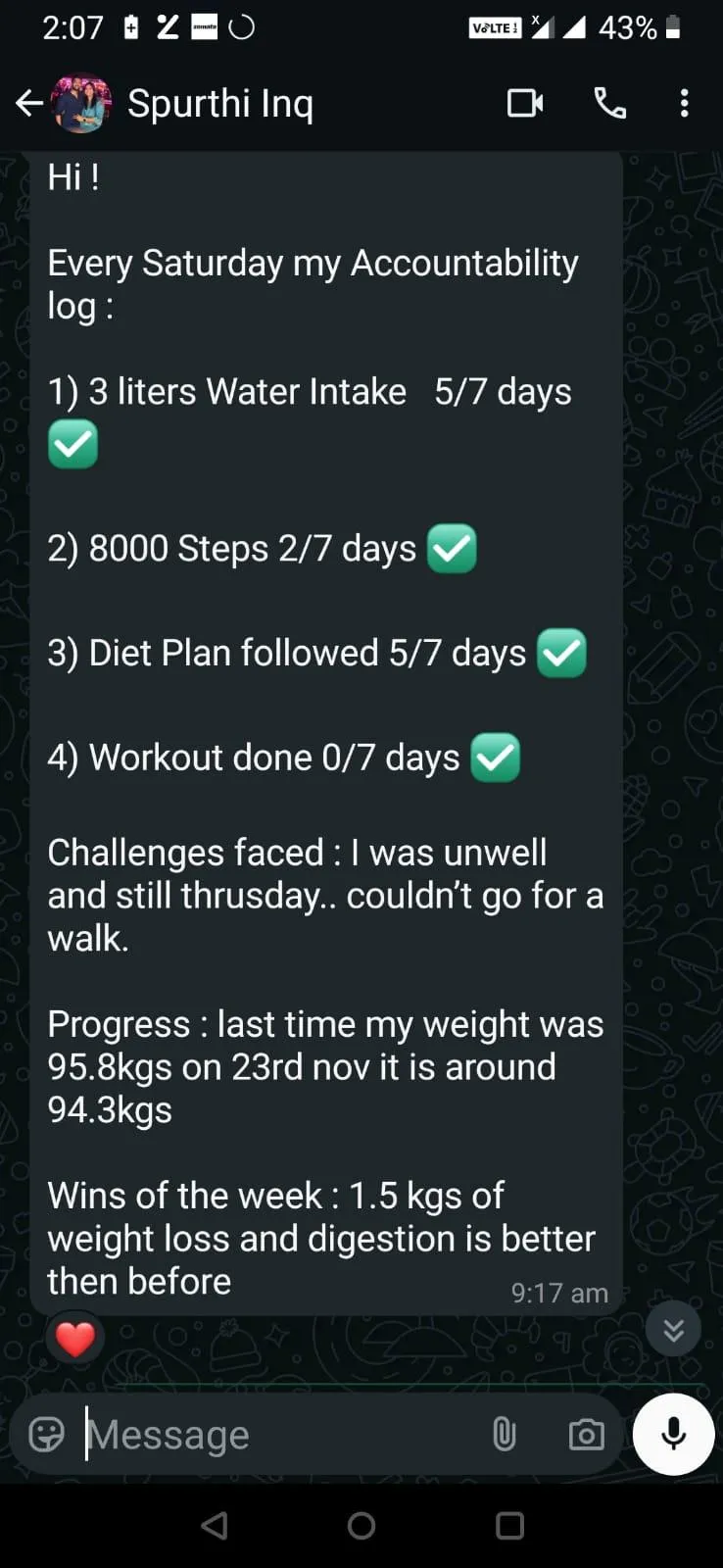The image size is (723, 1568).
Task: Record a voice message
Action: tap(673, 1435)
